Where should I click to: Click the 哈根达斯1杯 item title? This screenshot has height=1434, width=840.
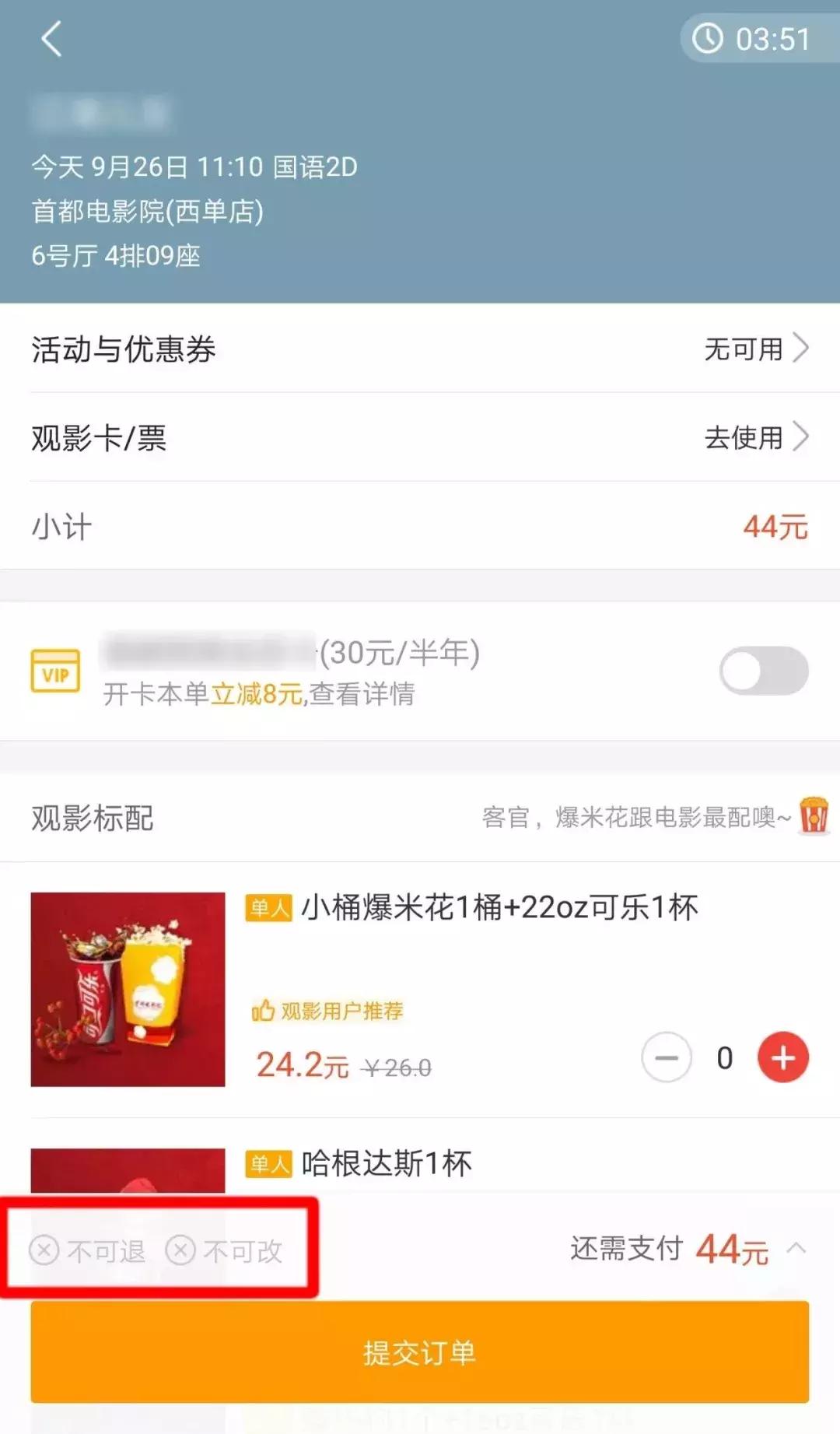385,1164
